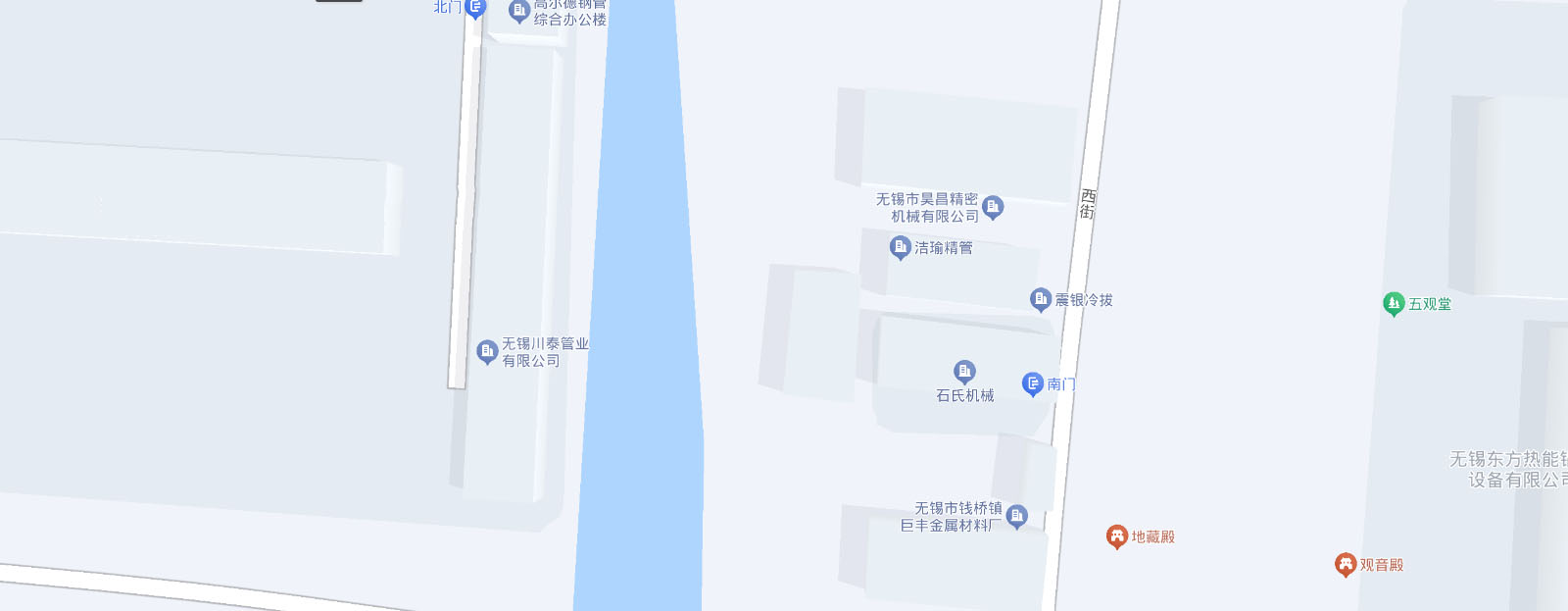Select the 综合办公楼 building marker

(x=519, y=11)
